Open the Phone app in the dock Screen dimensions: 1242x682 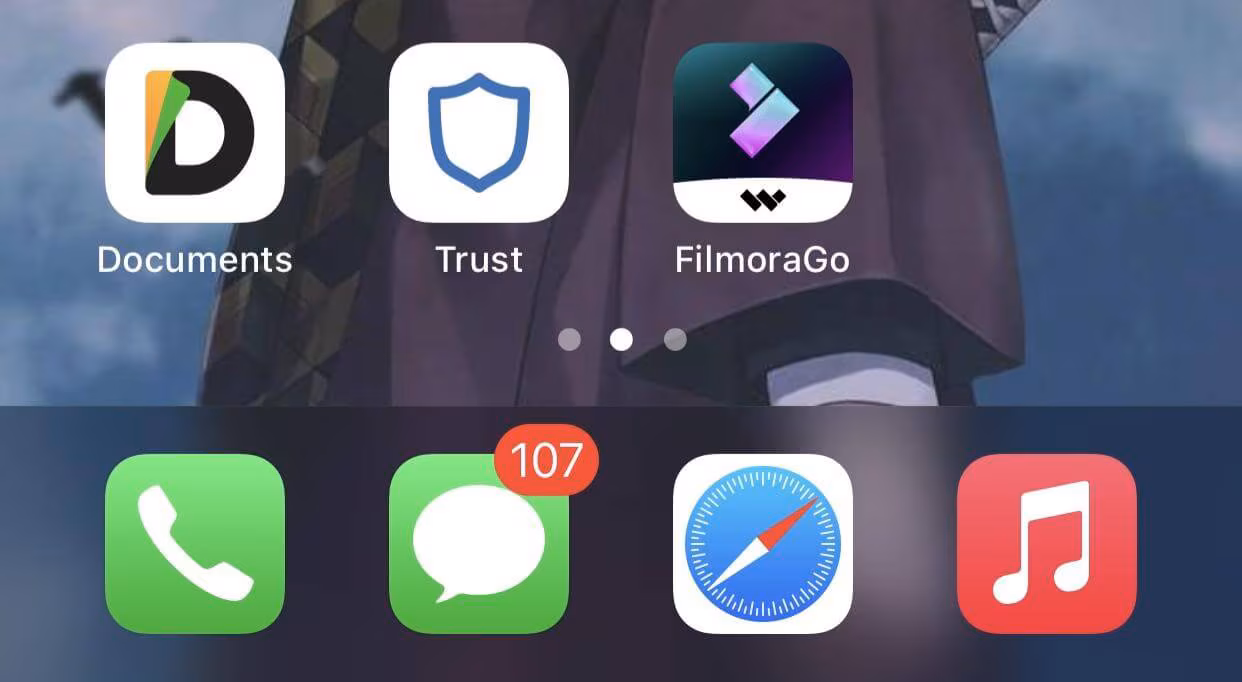click(x=195, y=543)
